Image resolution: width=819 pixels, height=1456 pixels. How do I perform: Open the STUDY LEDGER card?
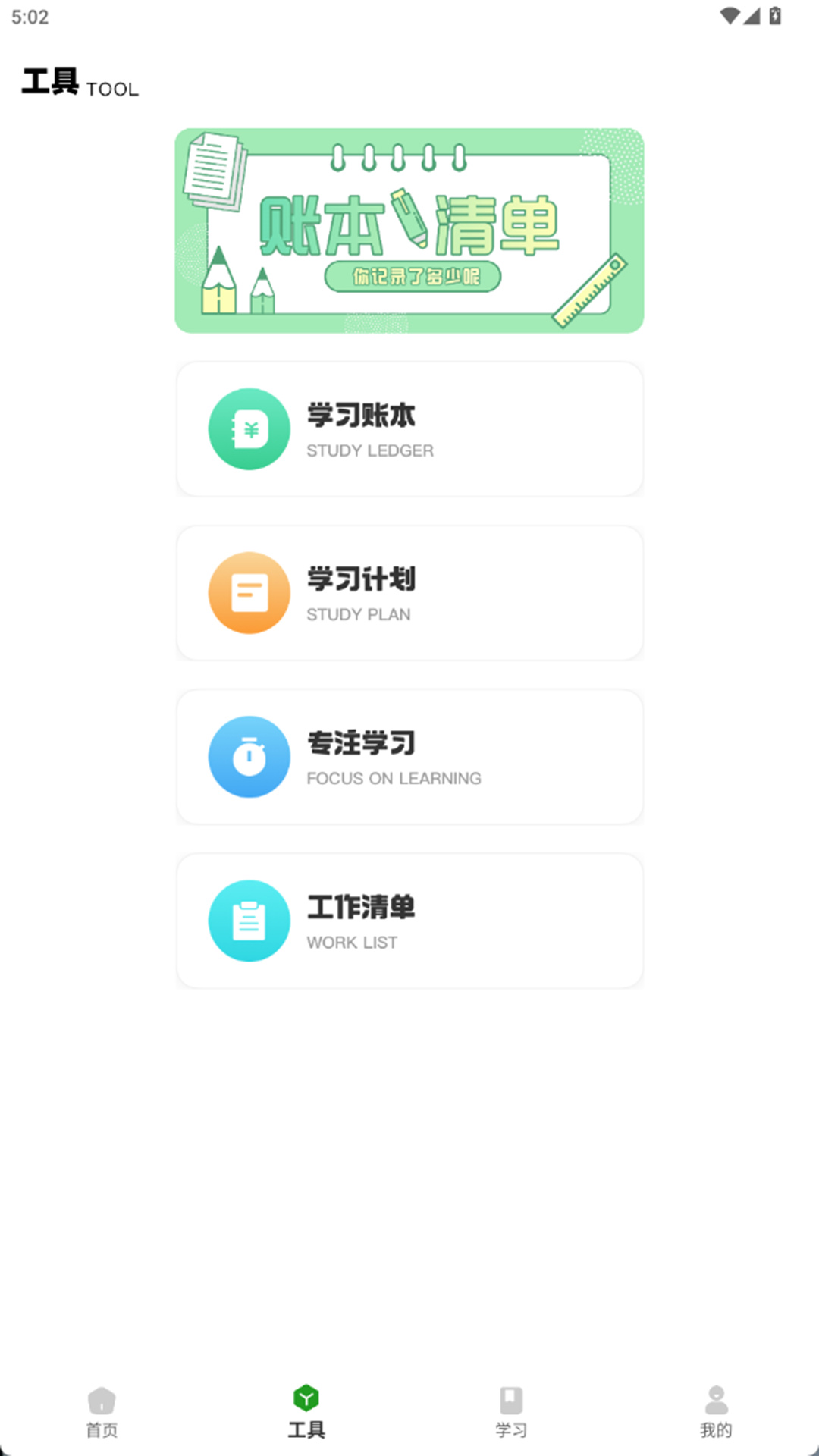coord(409,428)
